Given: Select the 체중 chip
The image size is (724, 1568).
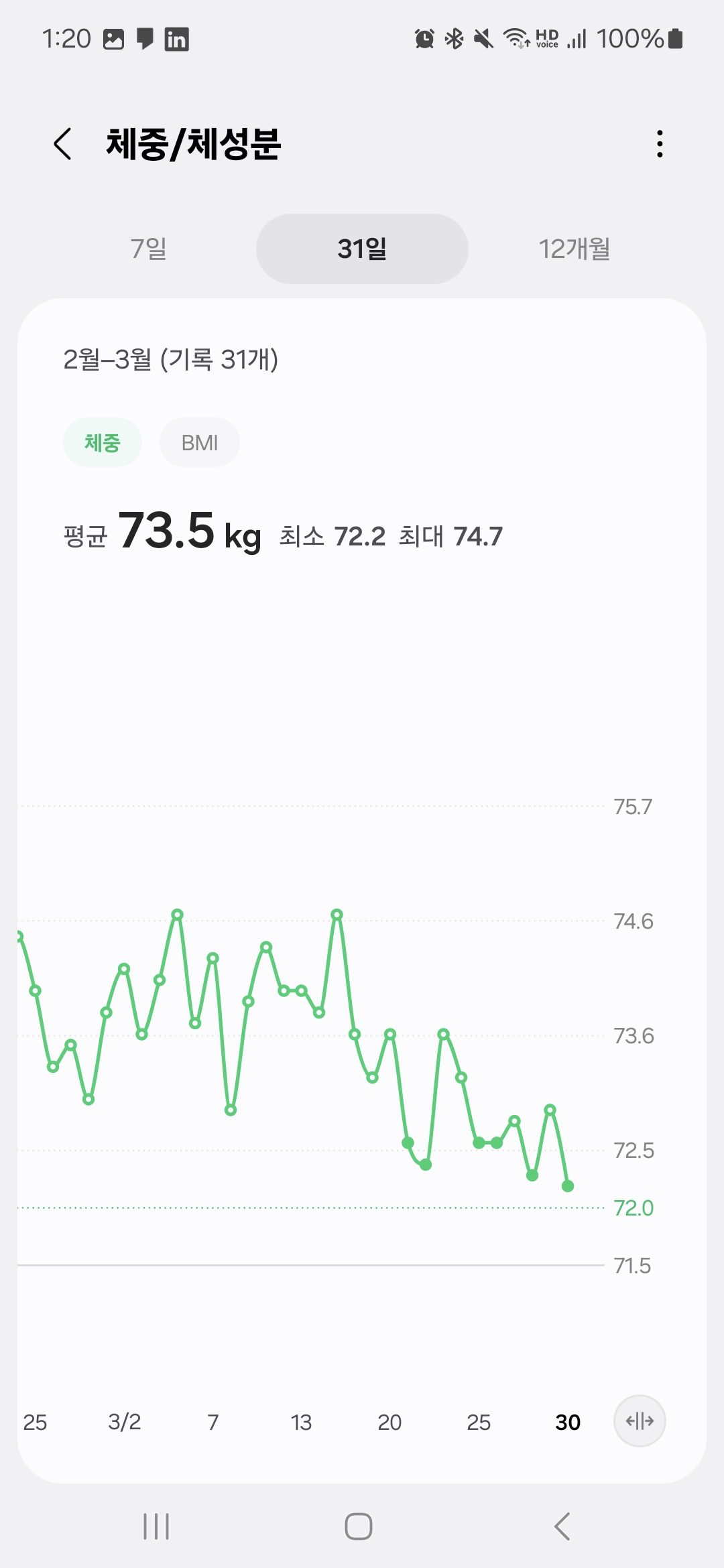Looking at the screenshot, I should [x=103, y=442].
